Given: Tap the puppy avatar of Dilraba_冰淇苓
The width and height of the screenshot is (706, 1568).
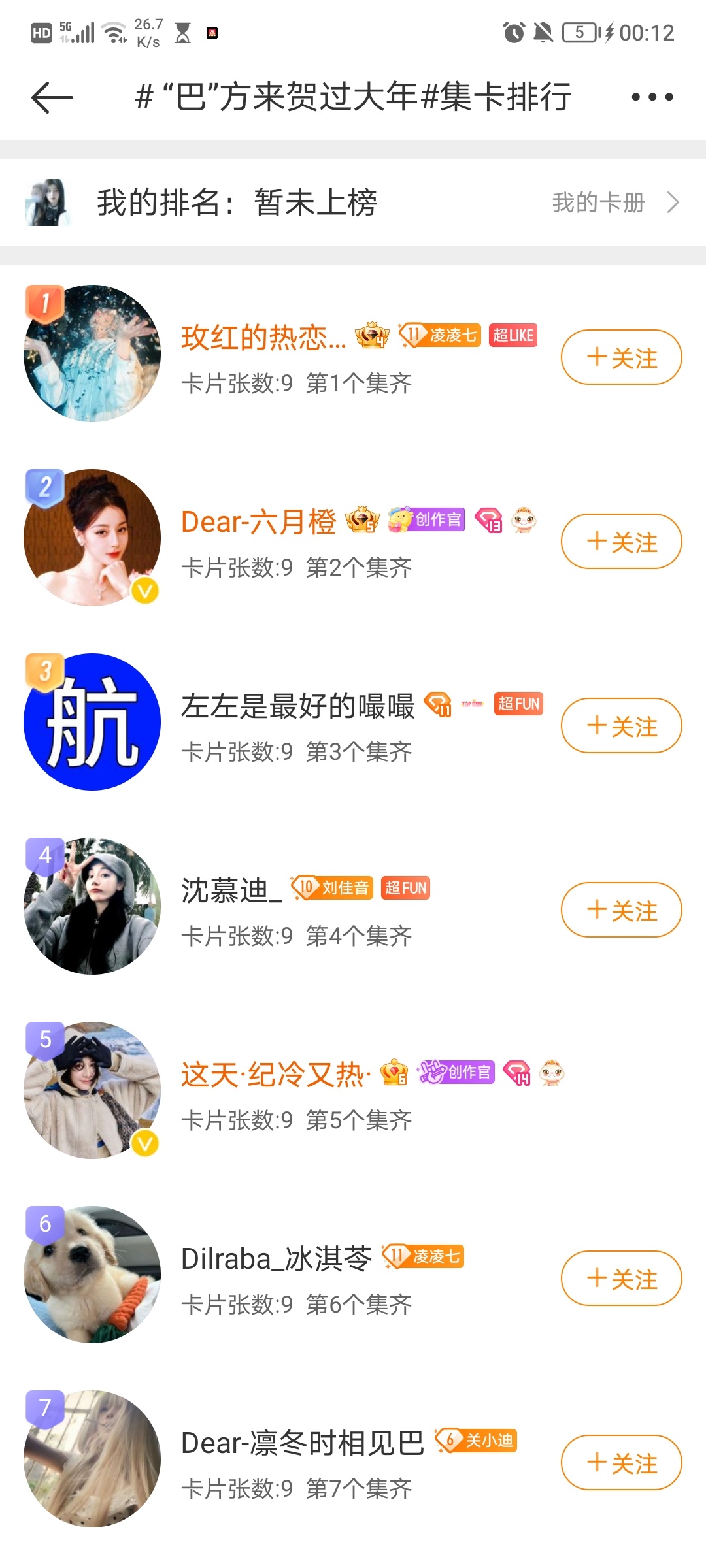Looking at the screenshot, I should pyautogui.click(x=92, y=1275).
